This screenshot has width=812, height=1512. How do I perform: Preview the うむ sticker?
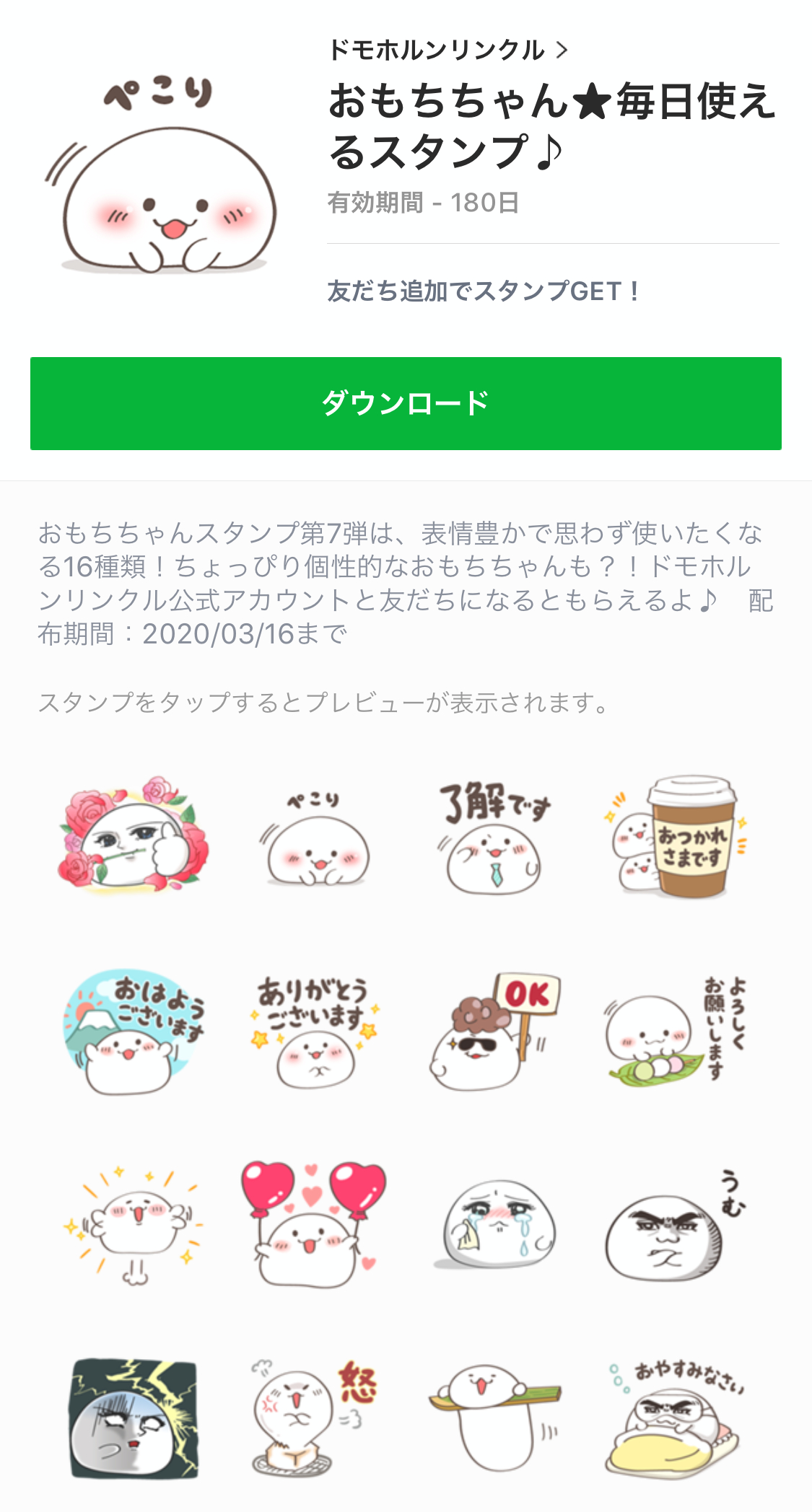(x=676, y=1224)
